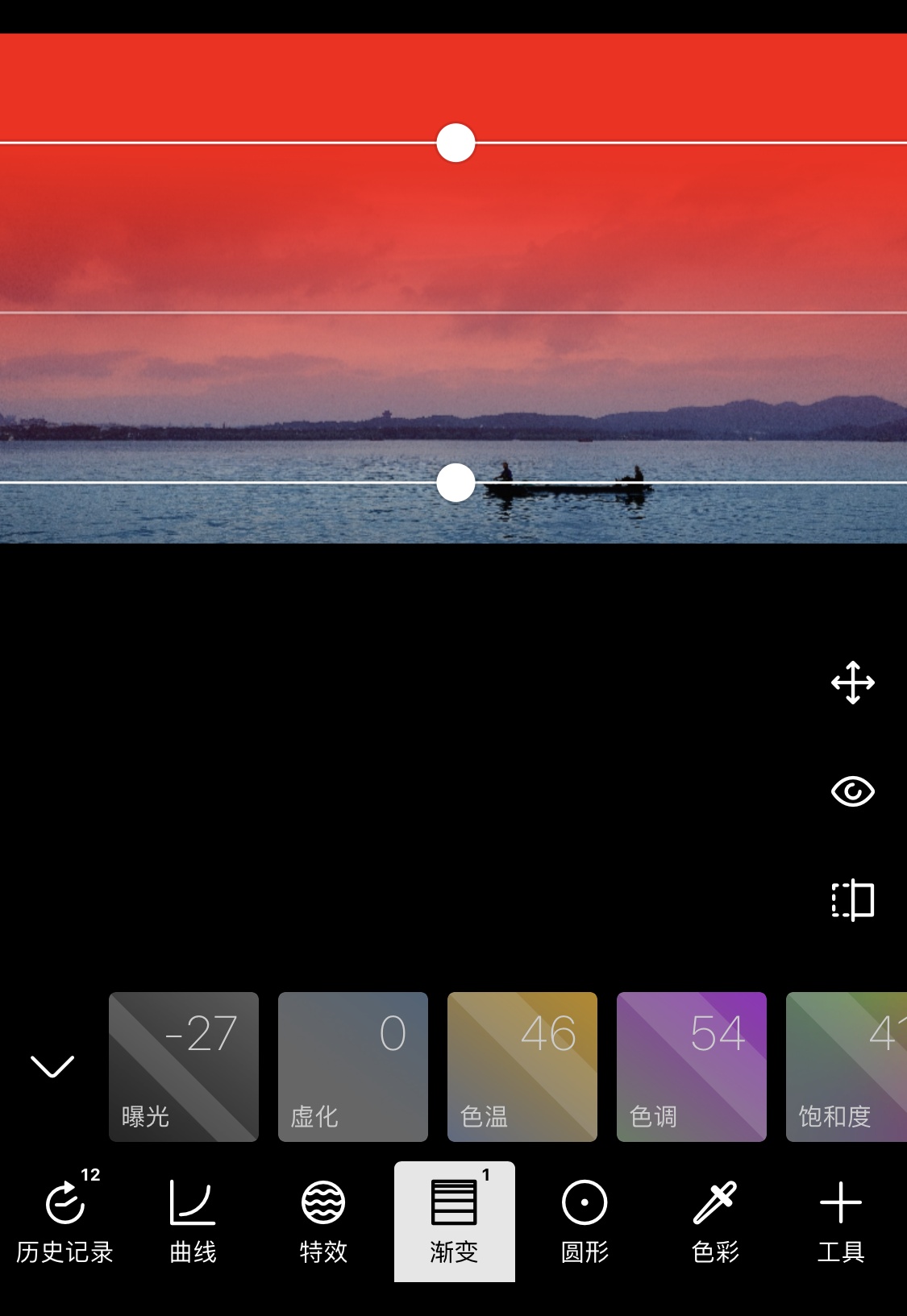
Task: Select the 虚化 blur tile
Action: 353,1066
